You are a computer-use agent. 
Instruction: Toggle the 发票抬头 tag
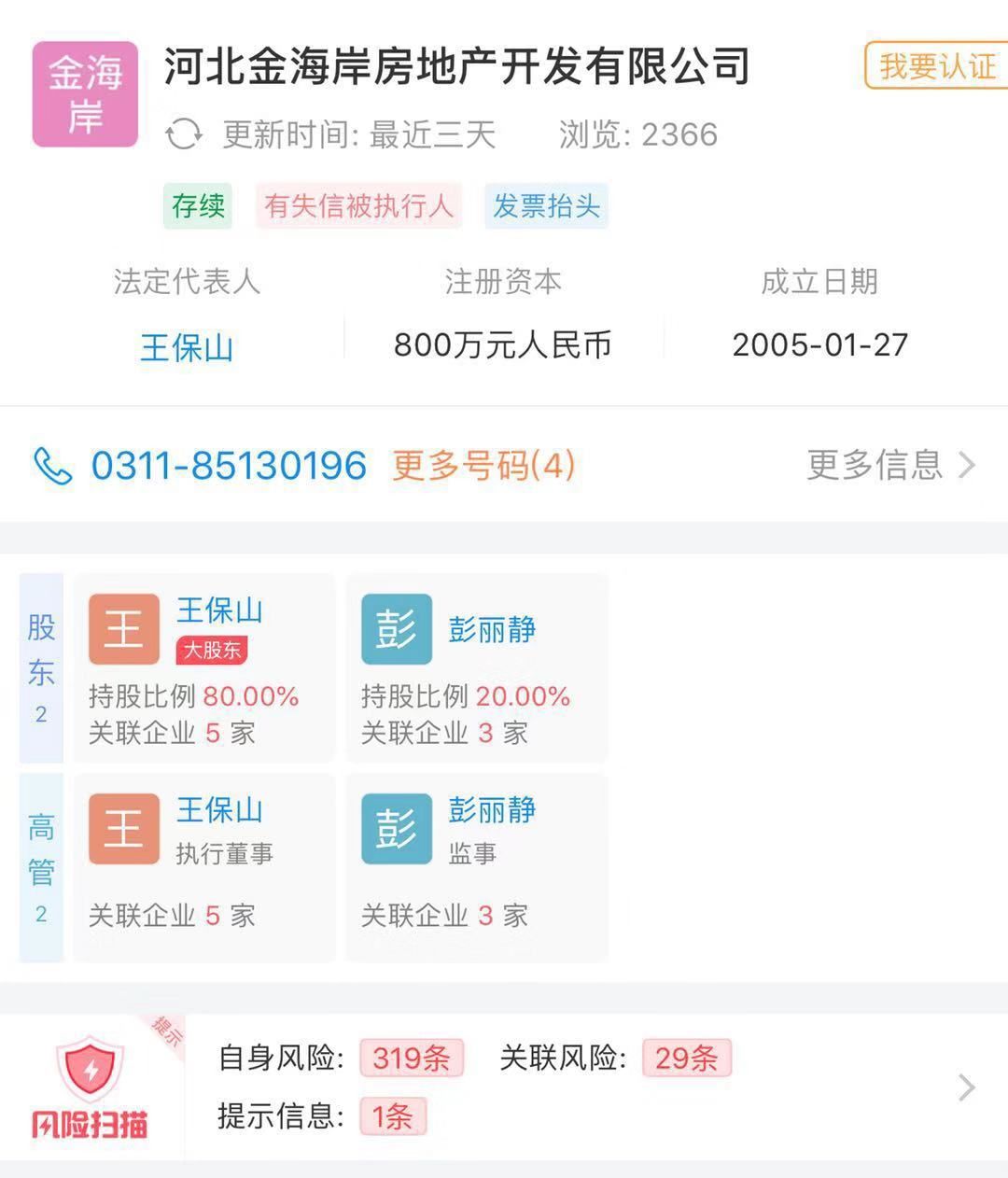[546, 207]
